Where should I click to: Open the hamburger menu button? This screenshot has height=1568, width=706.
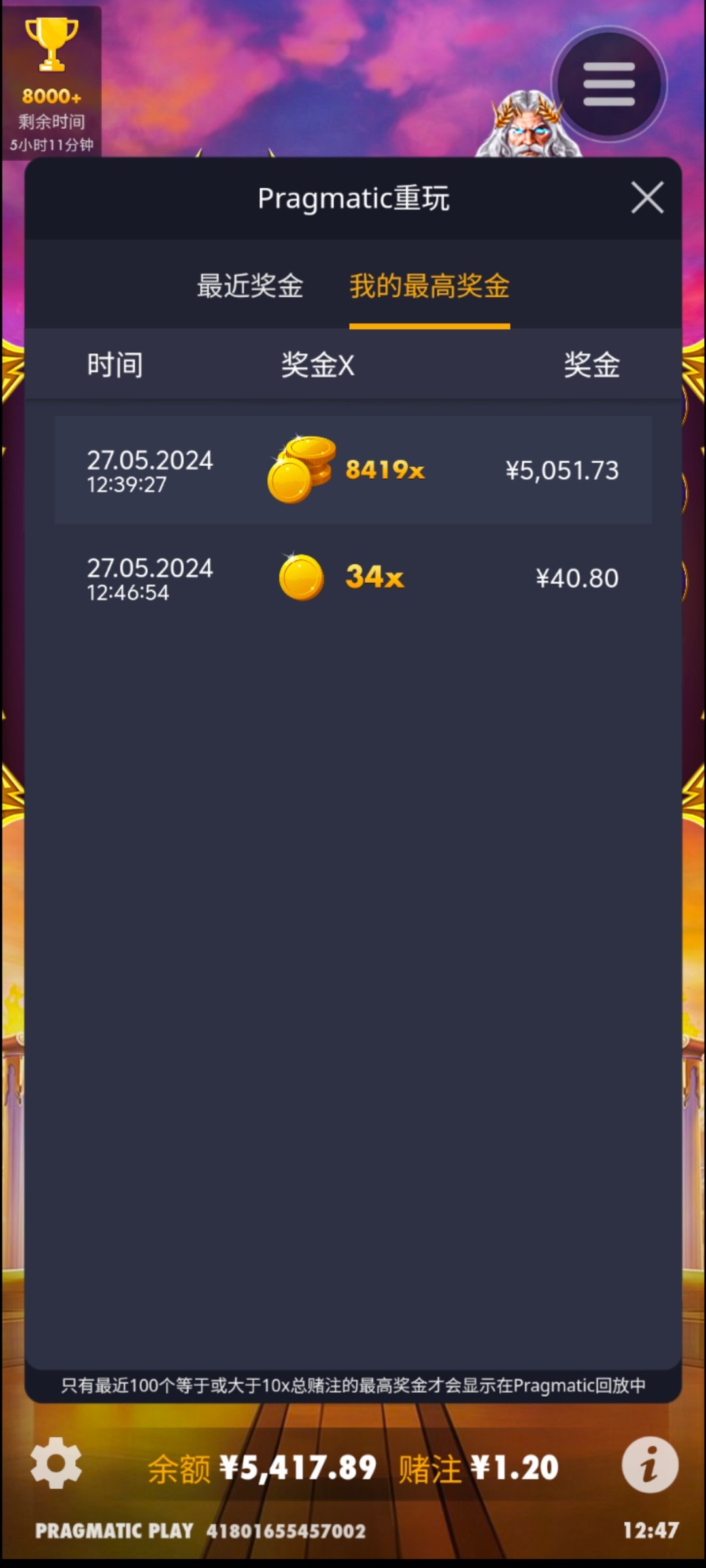[x=609, y=84]
